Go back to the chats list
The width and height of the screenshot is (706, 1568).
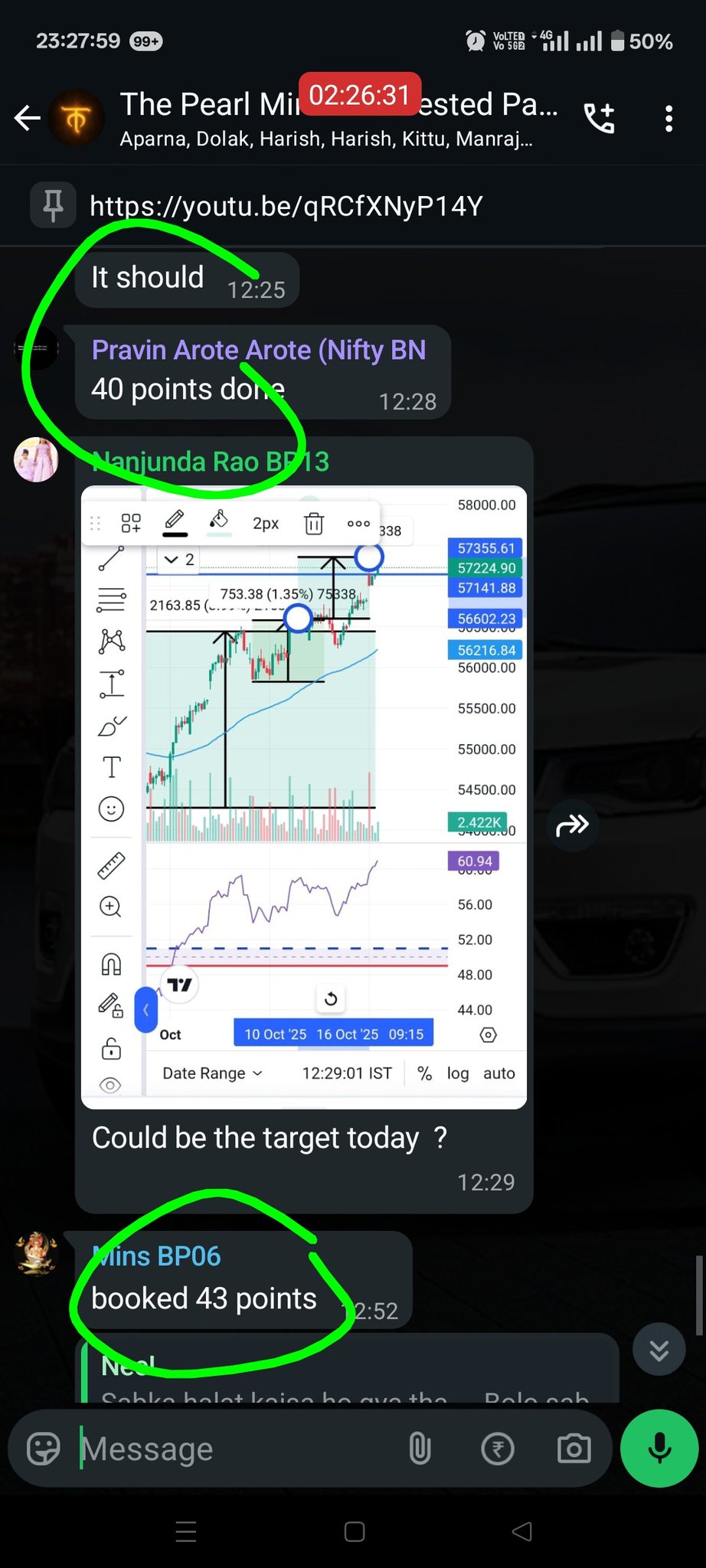tap(28, 118)
